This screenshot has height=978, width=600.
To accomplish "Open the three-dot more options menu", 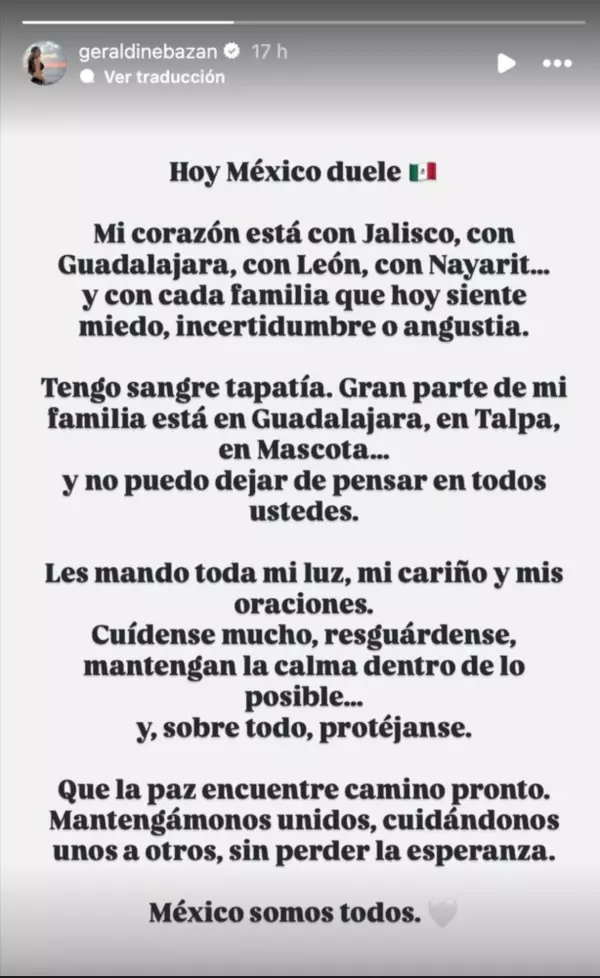I will tap(557, 63).
